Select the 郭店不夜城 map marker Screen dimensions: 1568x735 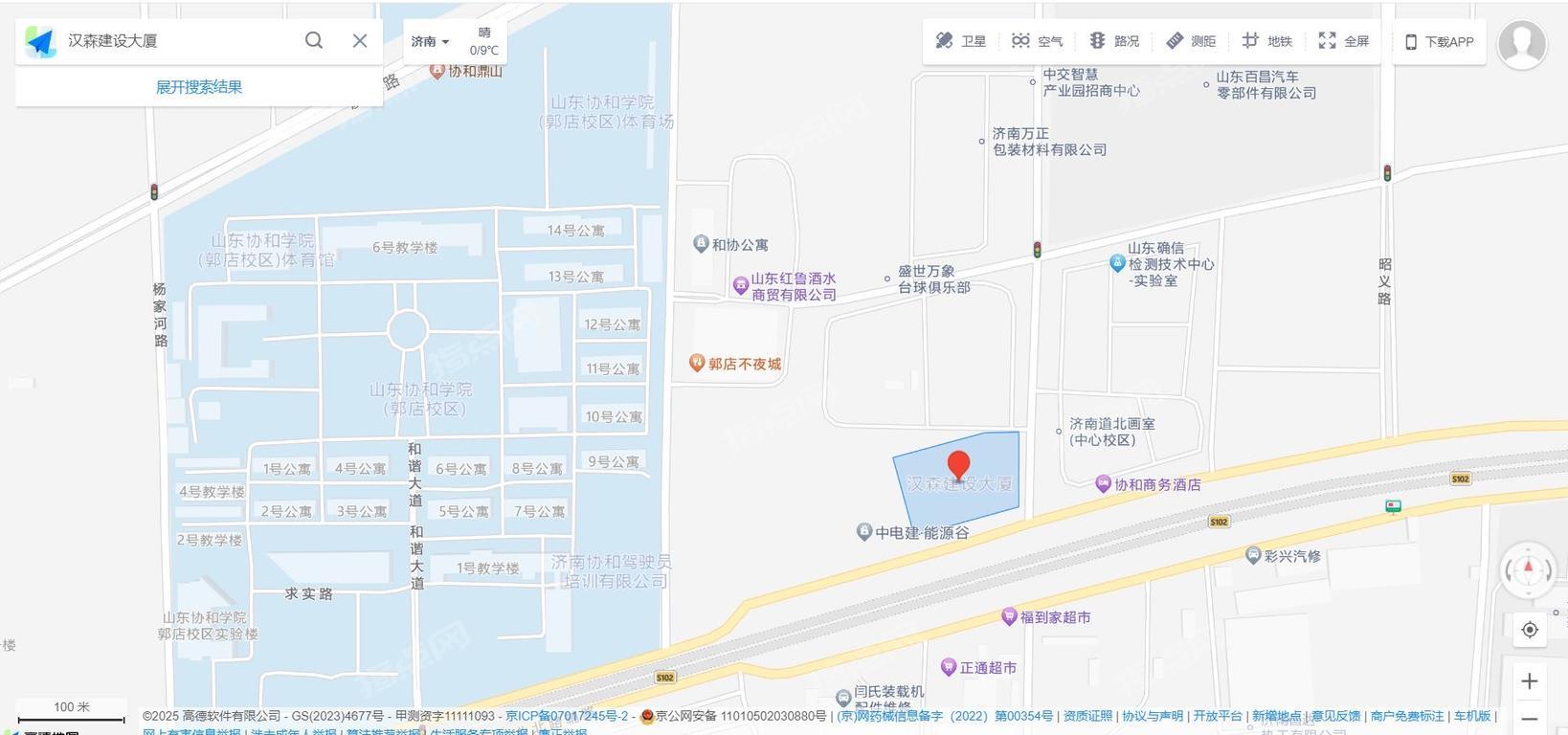coord(697,363)
